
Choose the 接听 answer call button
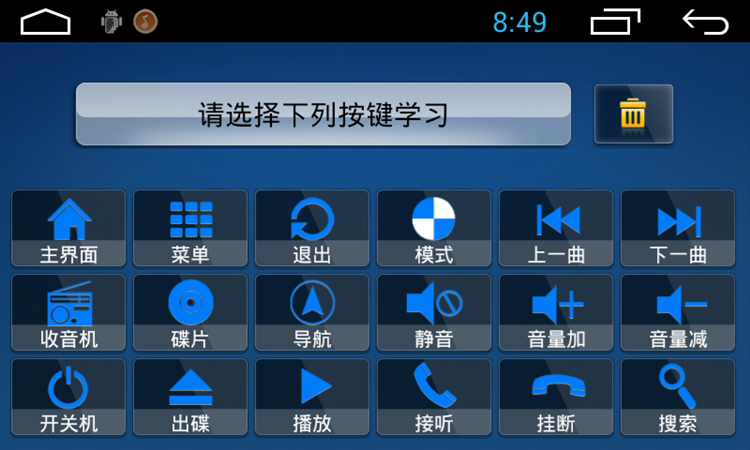tap(434, 397)
